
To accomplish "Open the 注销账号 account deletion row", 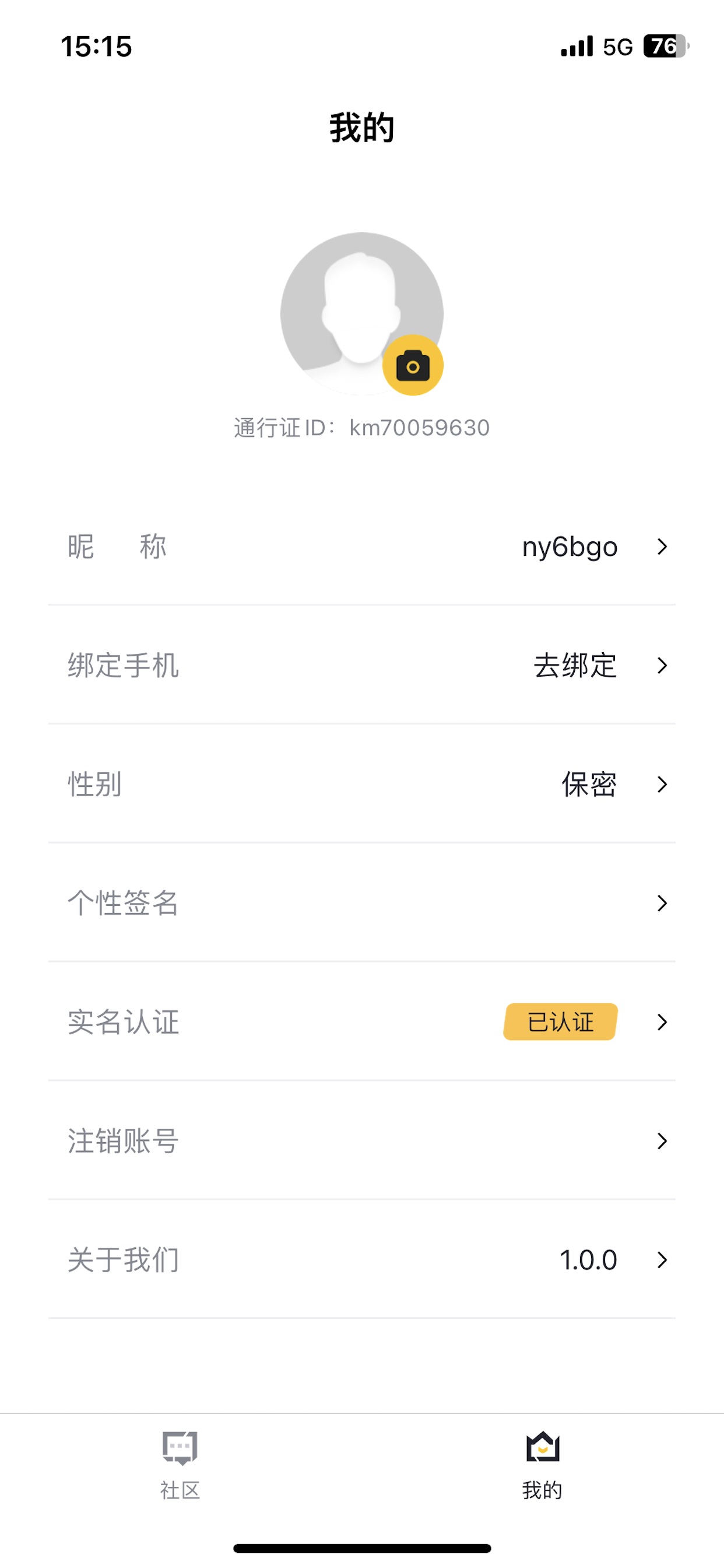I will pos(362,1139).
